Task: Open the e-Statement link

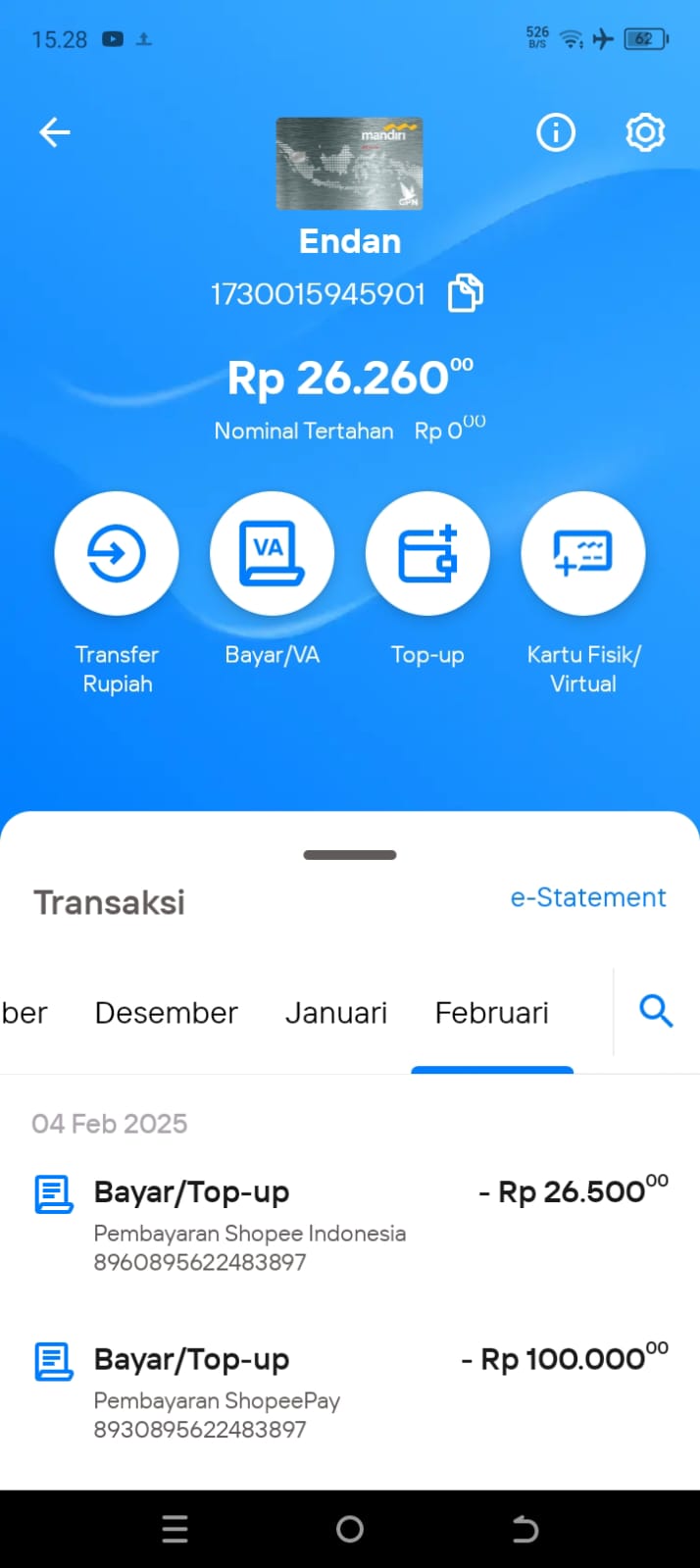Action: tap(588, 897)
